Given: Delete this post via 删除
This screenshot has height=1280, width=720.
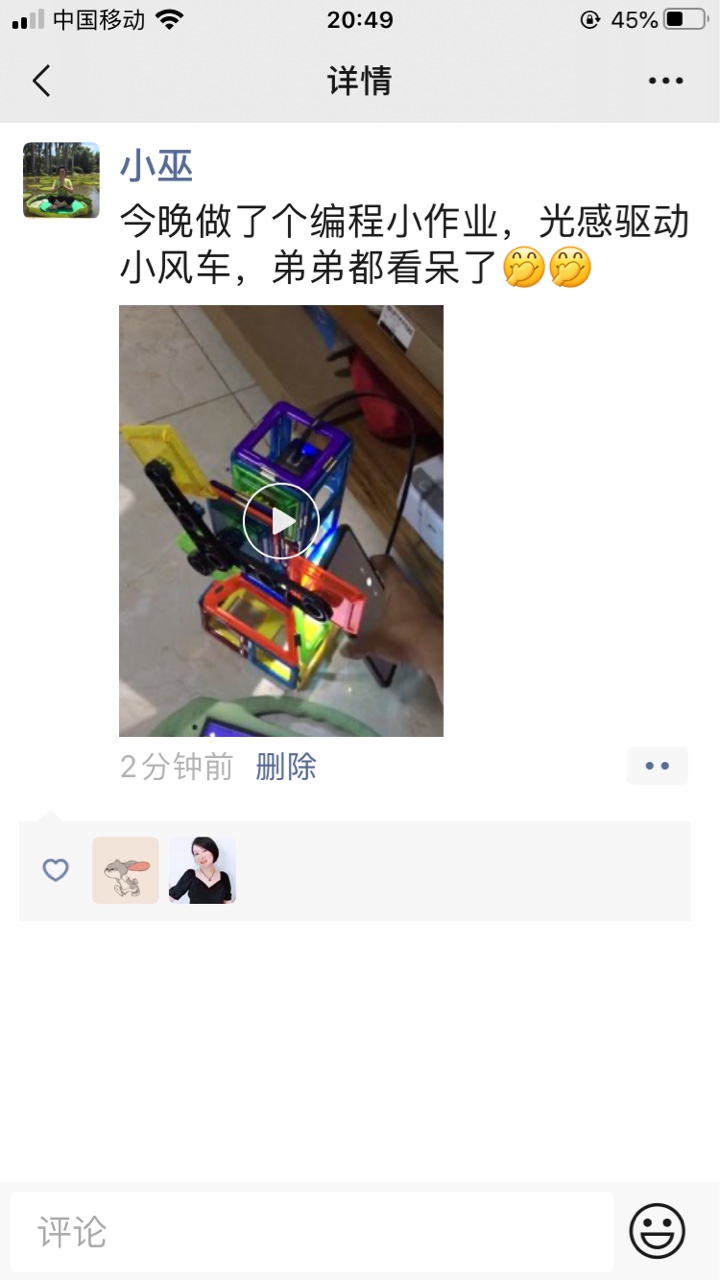Looking at the screenshot, I should [286, 767].
